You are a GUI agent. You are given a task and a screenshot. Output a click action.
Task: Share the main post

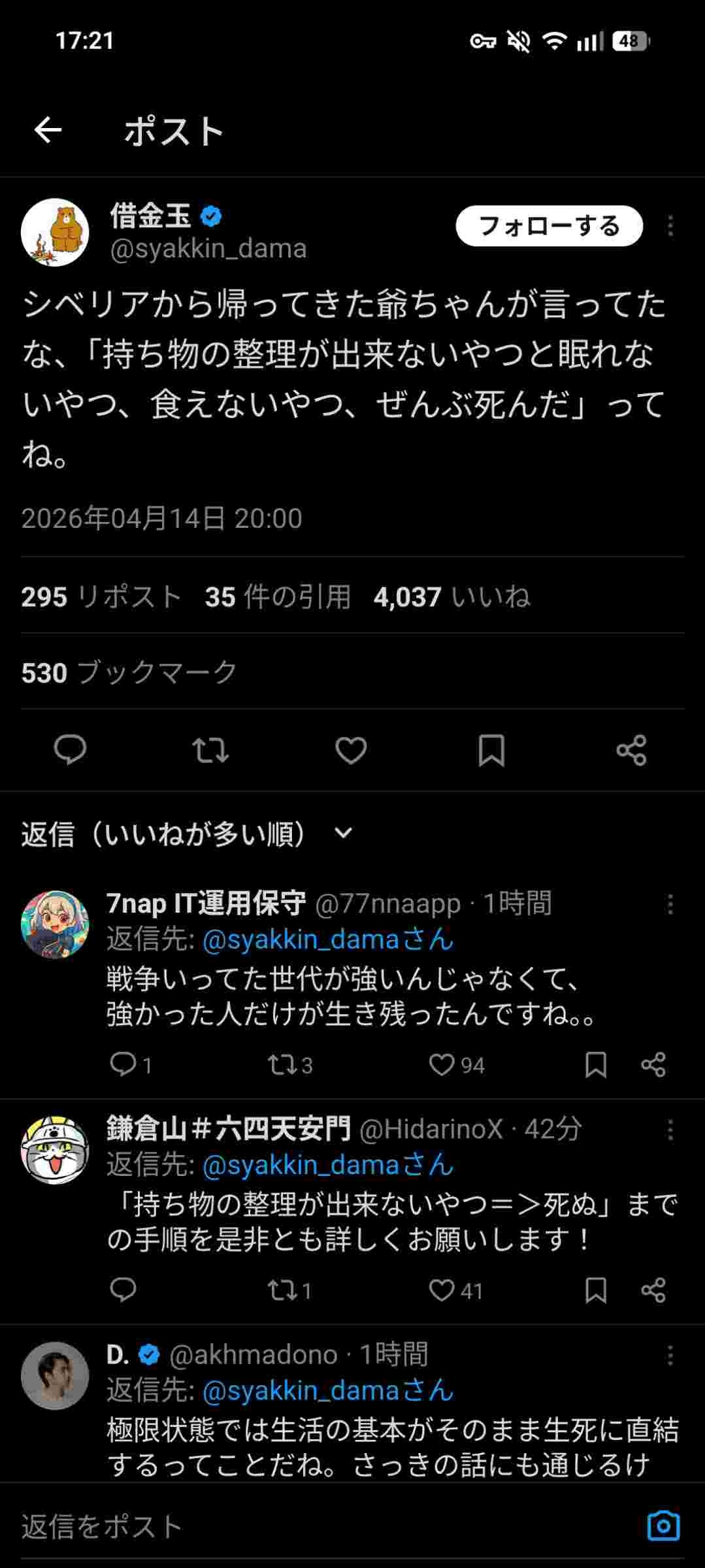click(x=631, y=750)
